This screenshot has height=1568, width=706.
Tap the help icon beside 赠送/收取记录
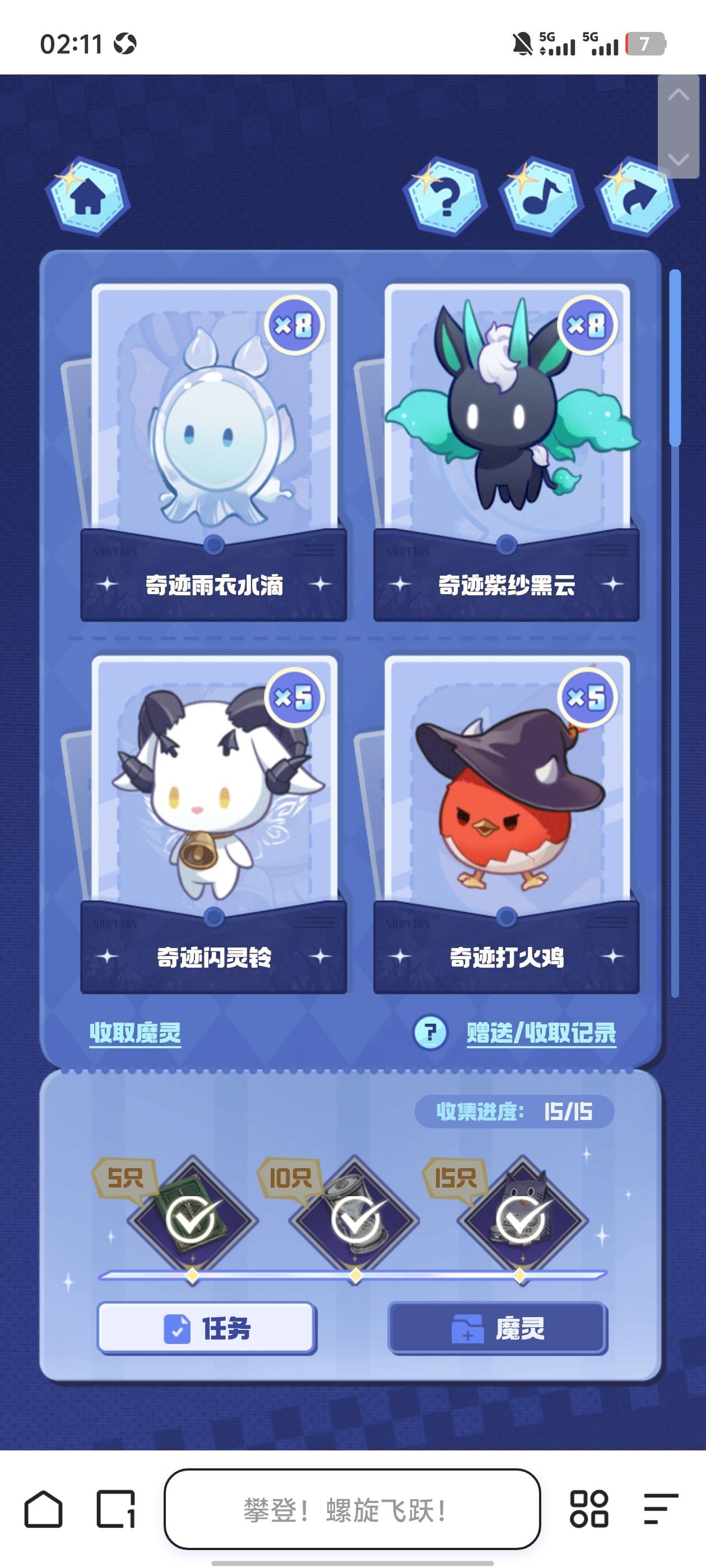pos(430,1032)
